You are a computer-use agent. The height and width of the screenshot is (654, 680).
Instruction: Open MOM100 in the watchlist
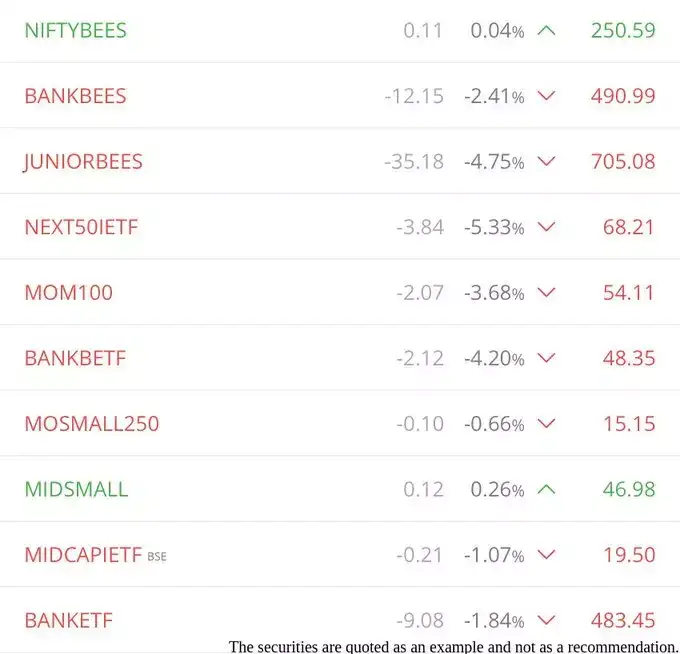click(69, 293)
